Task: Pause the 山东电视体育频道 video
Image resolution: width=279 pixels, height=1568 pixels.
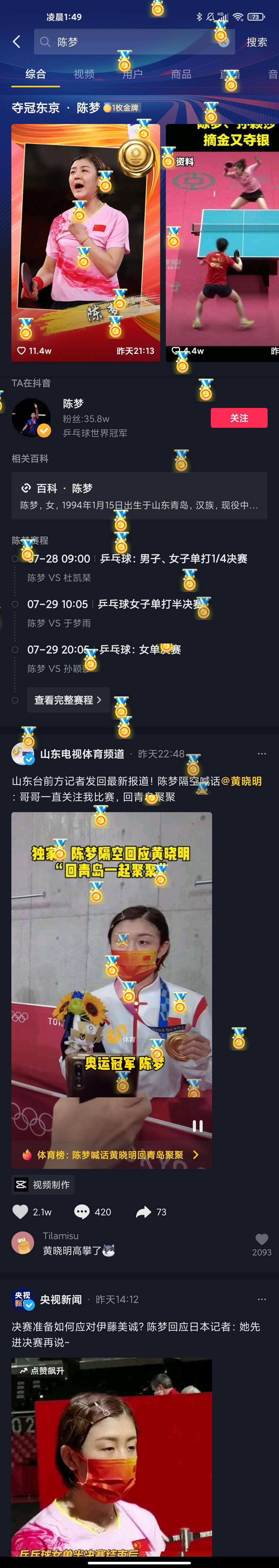Action: click(x=197, y=1125)
